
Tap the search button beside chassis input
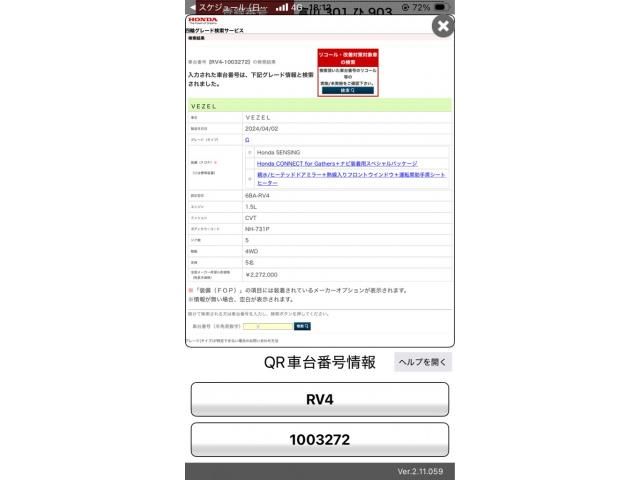302,326
